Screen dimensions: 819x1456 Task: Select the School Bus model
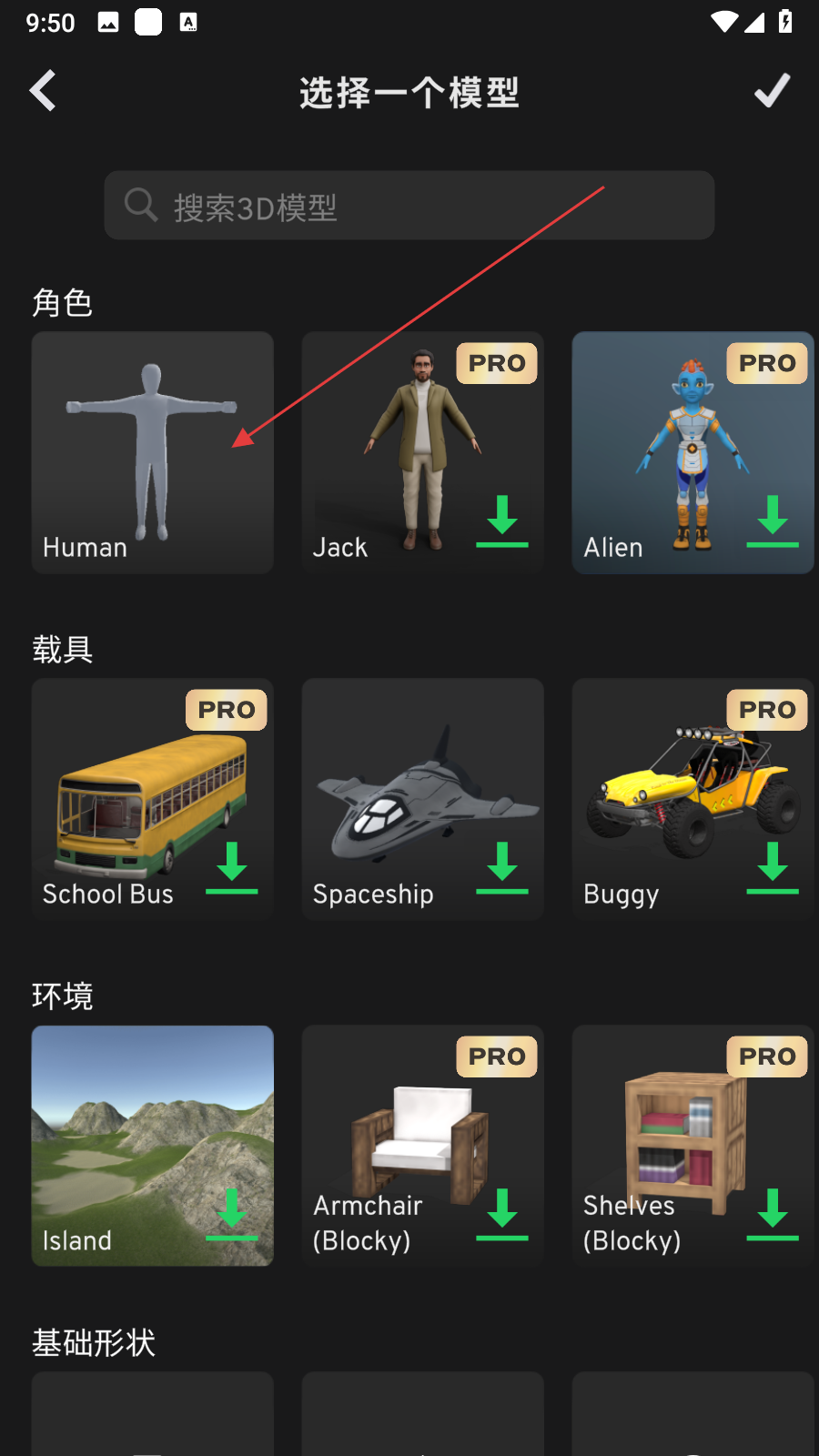pyautogui.click(x=152, y=799)
